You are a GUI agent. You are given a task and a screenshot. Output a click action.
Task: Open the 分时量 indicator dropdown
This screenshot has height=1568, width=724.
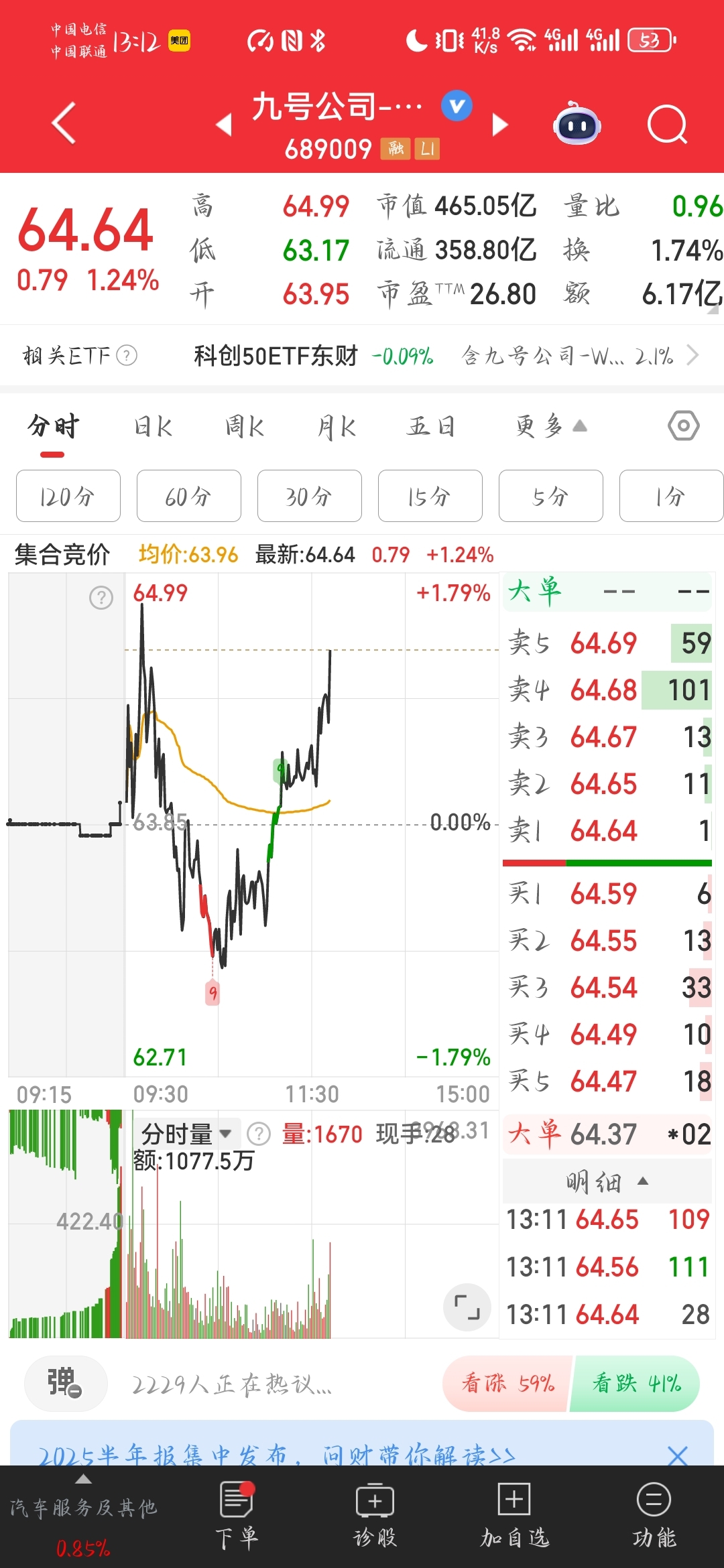pyautogui.click(x=186, y=1134)
